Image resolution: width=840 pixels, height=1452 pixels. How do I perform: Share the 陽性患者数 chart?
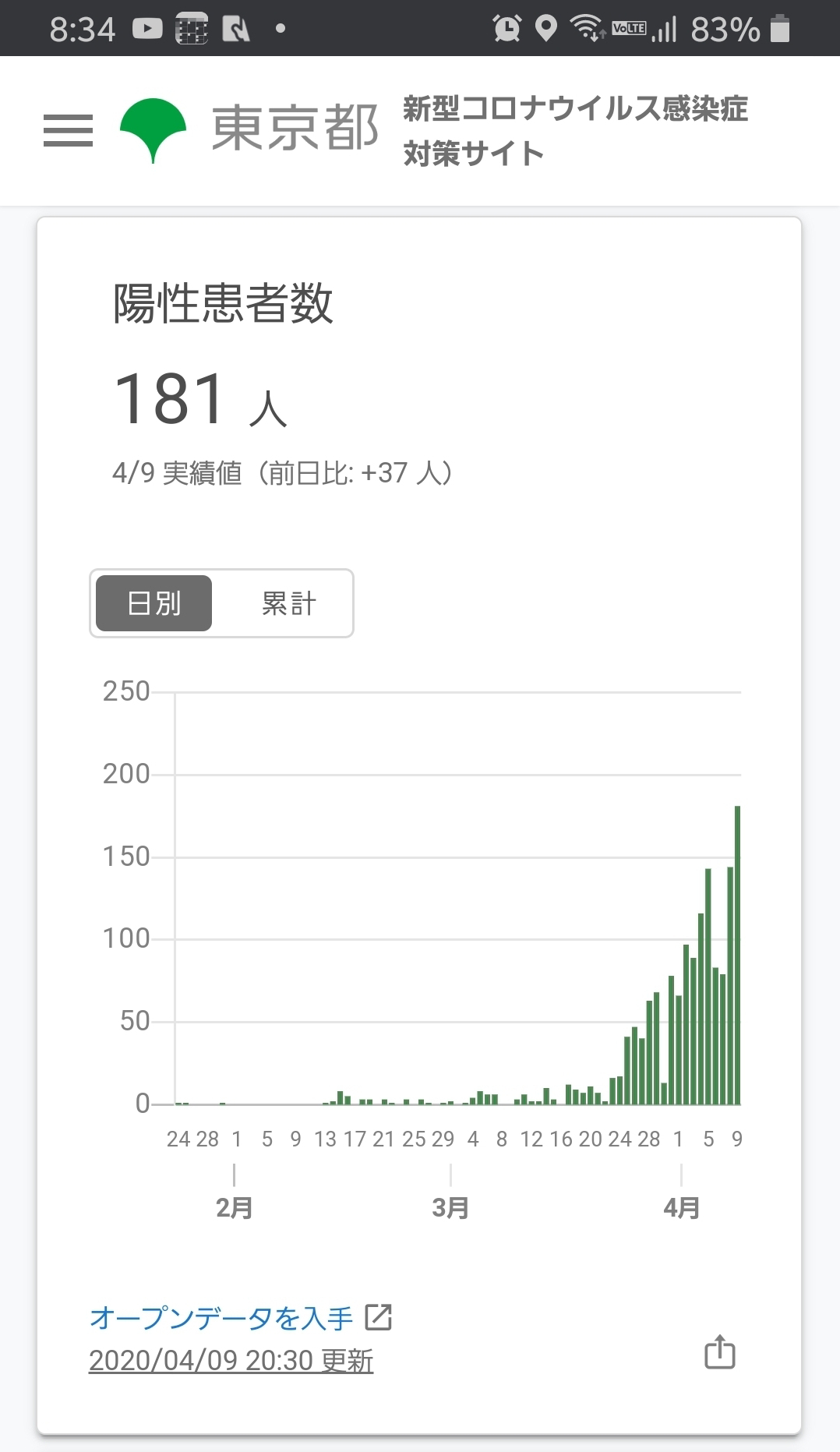(720, 1351)
